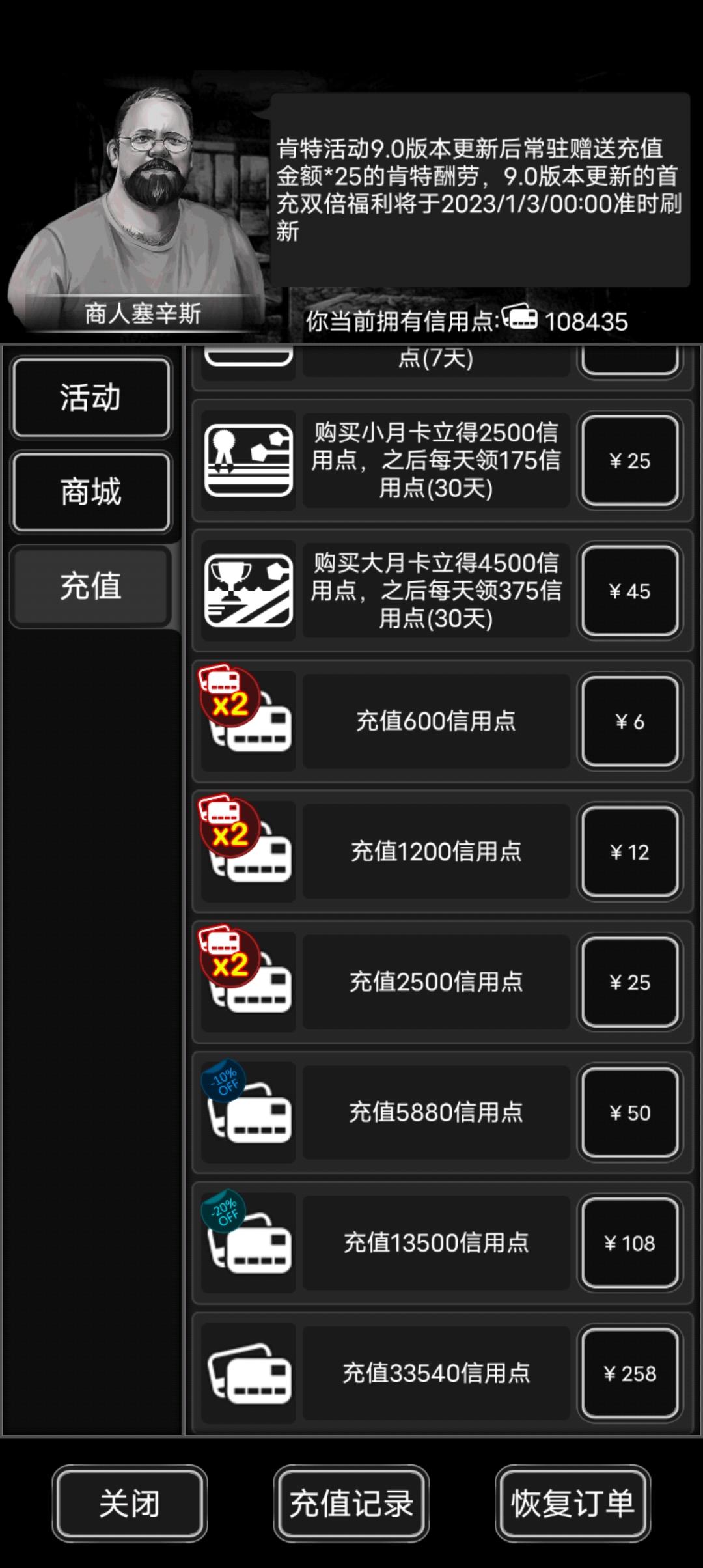Click the big monthly card trophy icon
The height and width of the screenshot is (1568, 703).
248,591
